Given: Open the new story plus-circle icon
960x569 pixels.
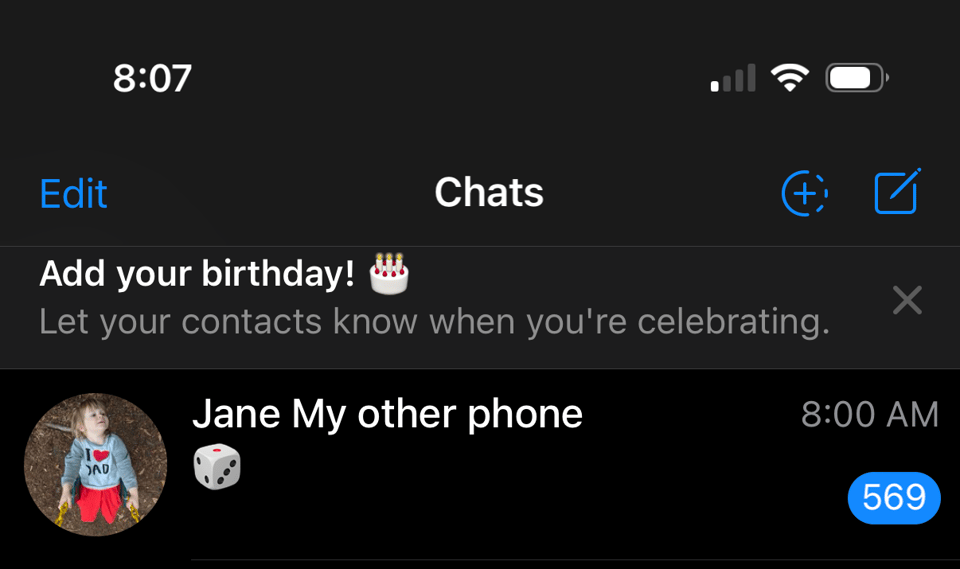Looking at the screenshot, I should pos(804,193).
